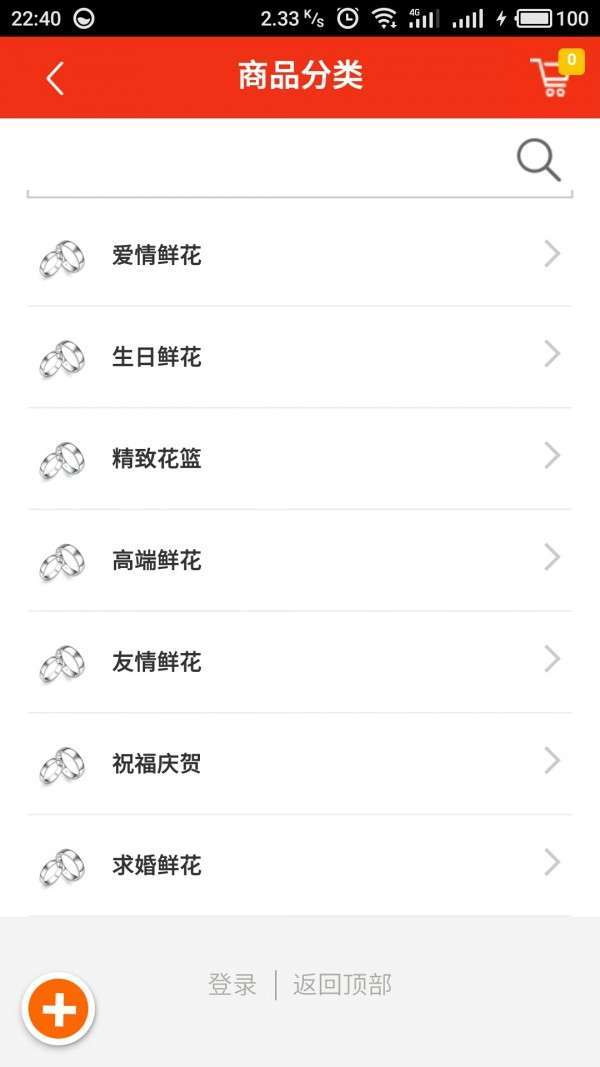Tap the 登录 login link

pos(232,985)
